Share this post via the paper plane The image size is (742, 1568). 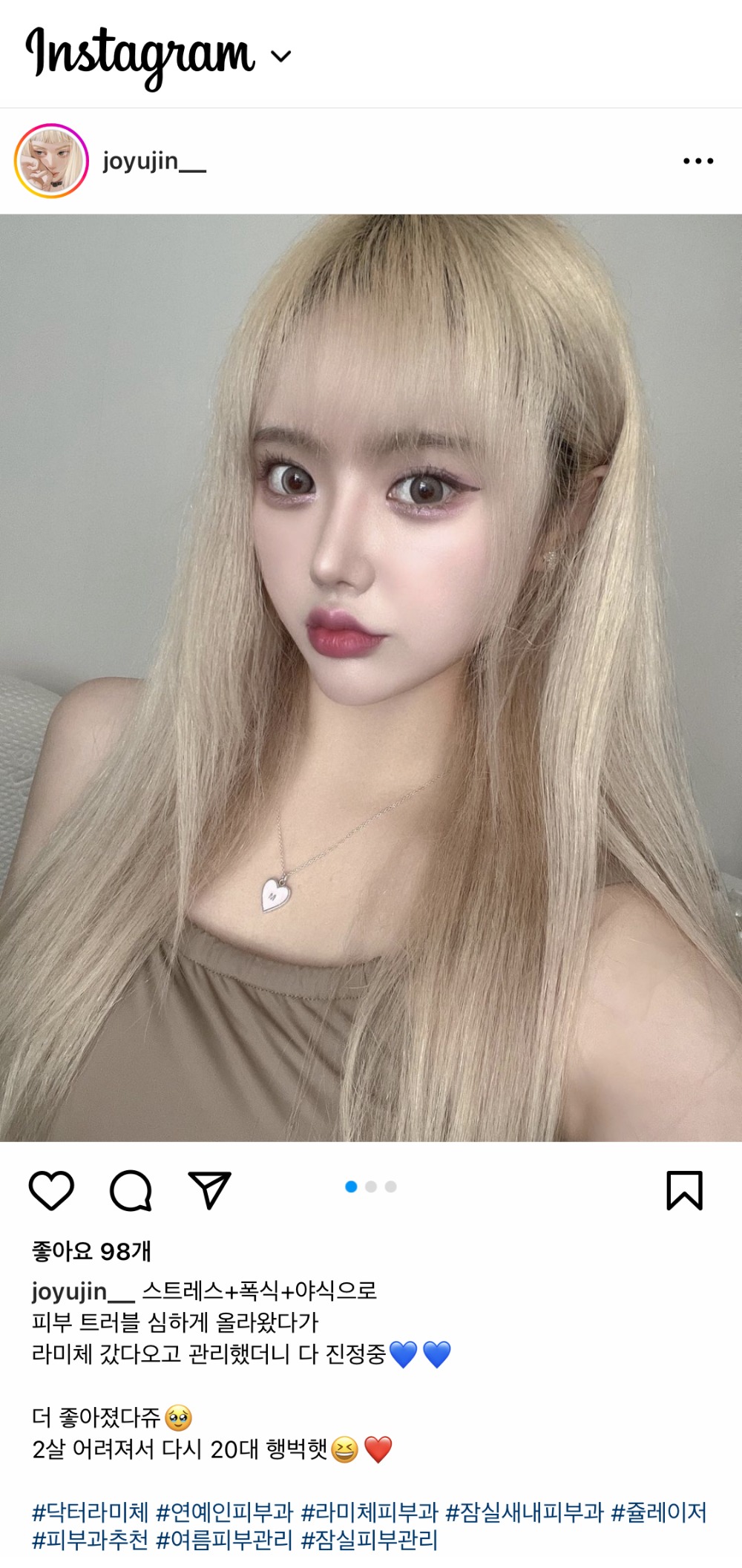(x=210, y=1190)
